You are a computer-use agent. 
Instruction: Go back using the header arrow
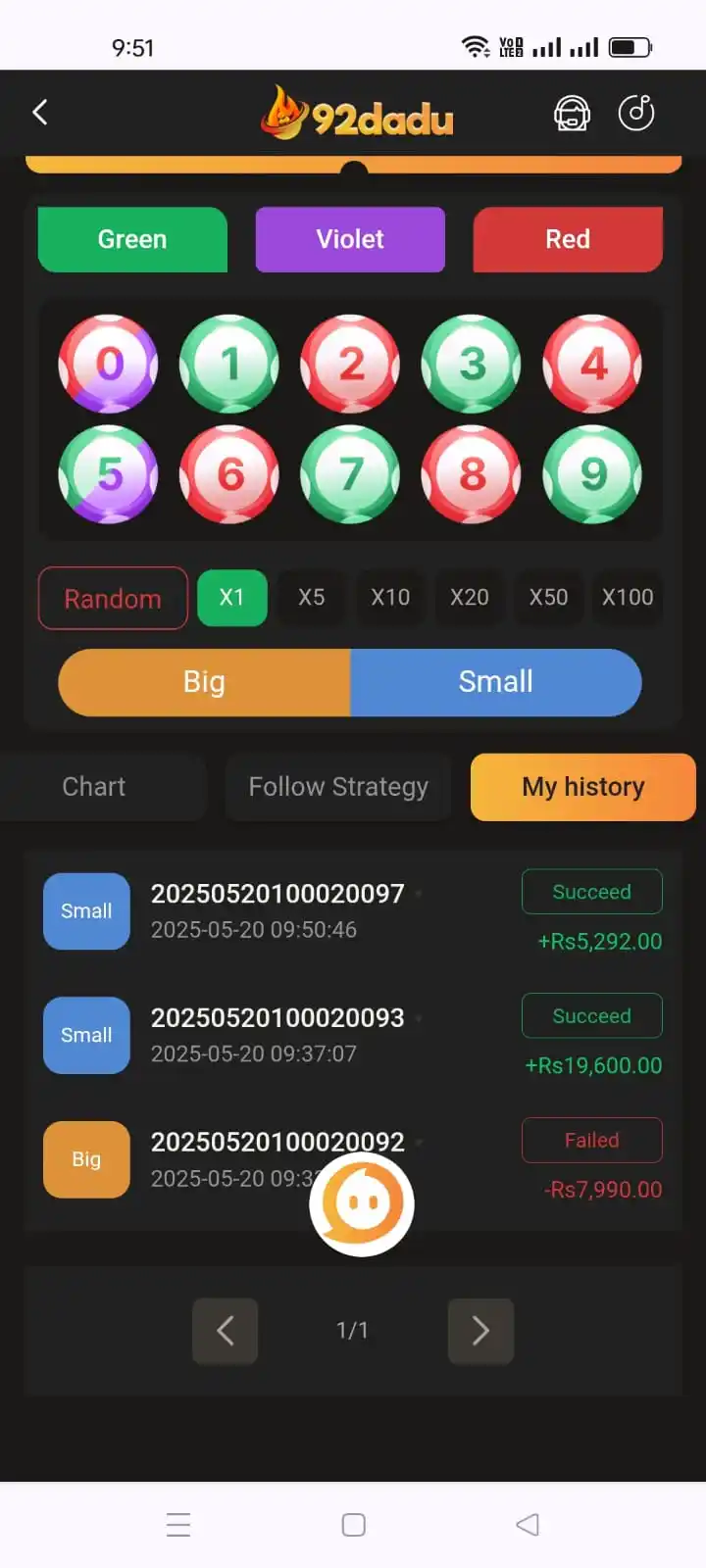pyautogui.click(x=40, y=113)
